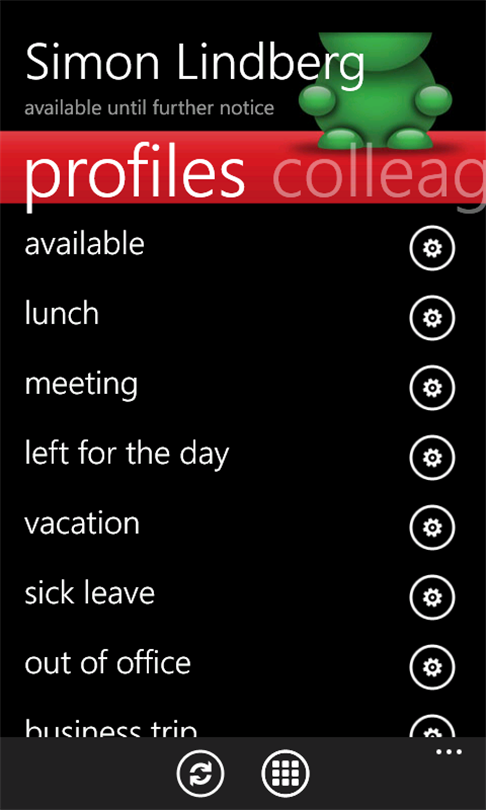This screenshot has width=486, height=810.
Task: Select the available profile
Action: (85, 244)
